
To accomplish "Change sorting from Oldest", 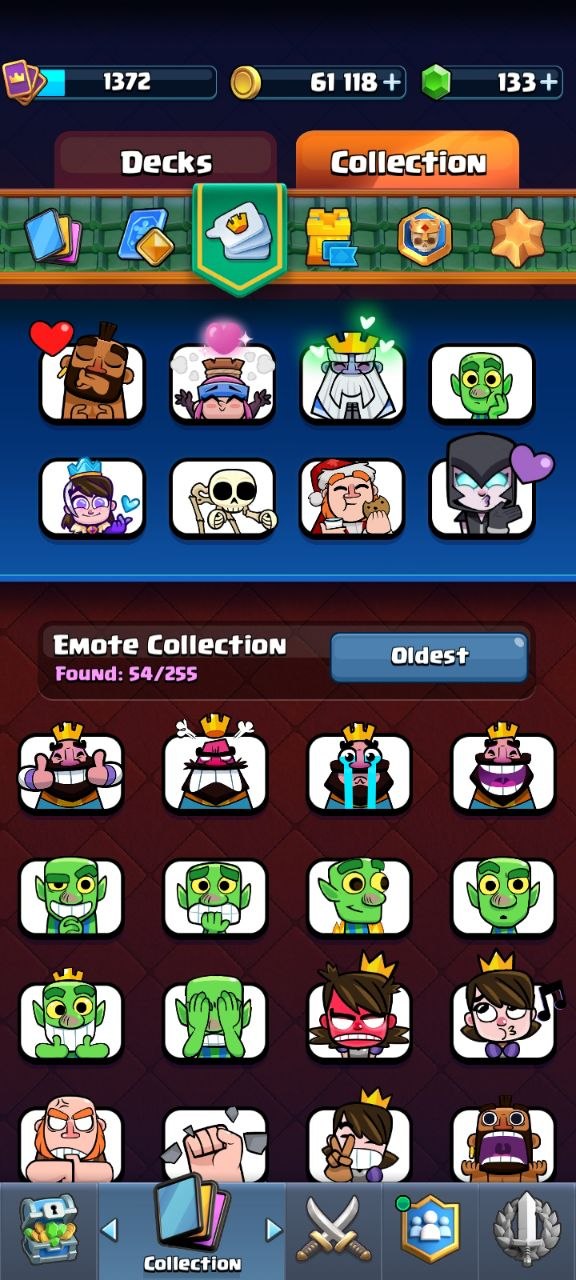I will (429, 656).
